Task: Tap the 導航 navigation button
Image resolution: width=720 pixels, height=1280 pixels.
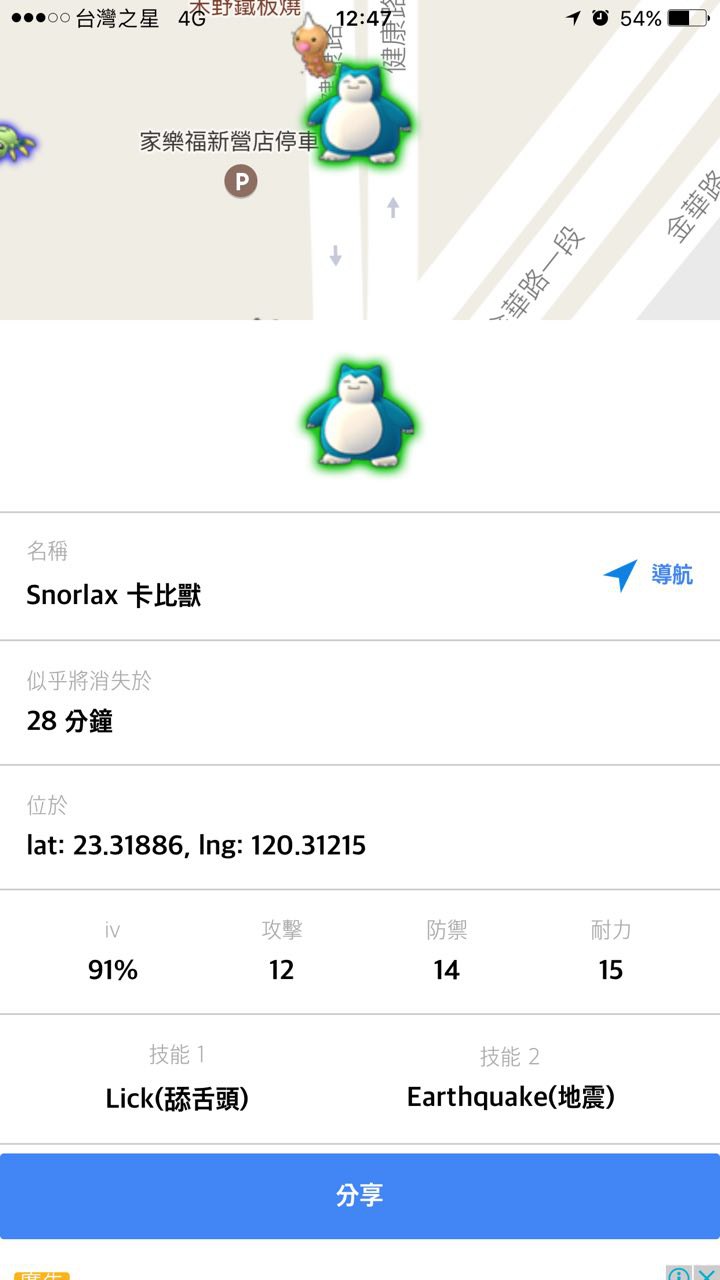Action: tap(649, 575)
